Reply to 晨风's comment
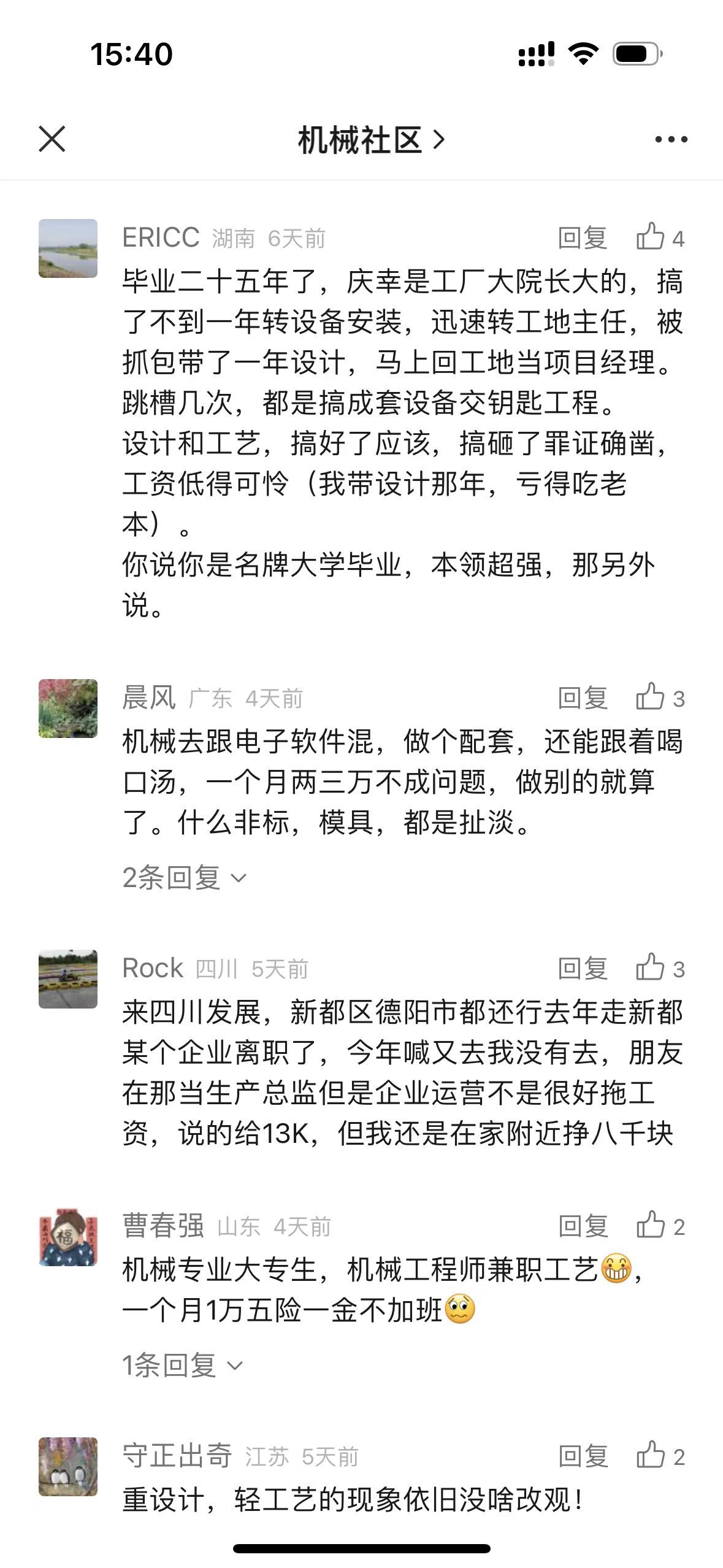 (582, 698)
